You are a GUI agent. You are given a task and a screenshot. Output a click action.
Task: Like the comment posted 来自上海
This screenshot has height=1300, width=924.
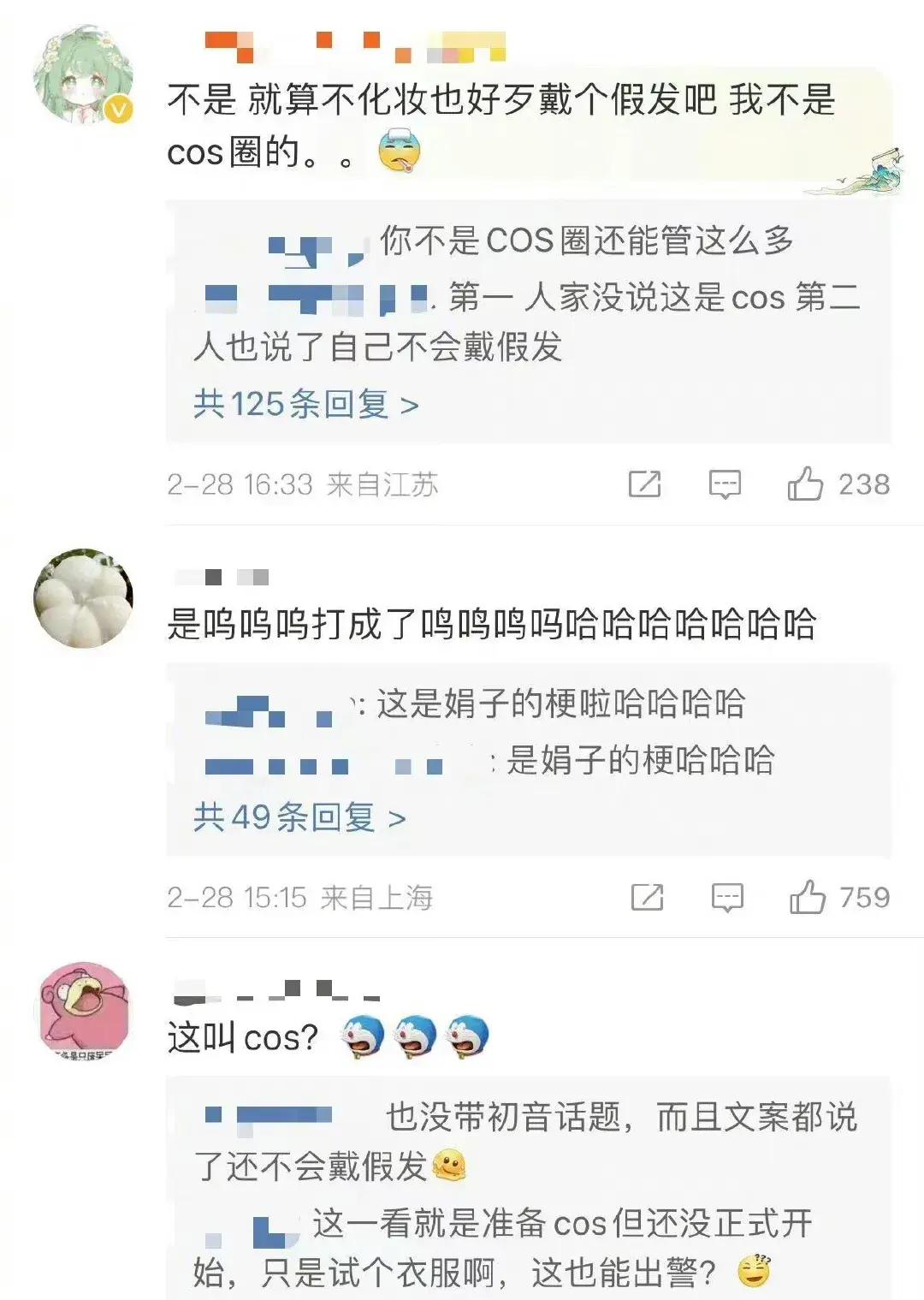click(x=807, y=898)
